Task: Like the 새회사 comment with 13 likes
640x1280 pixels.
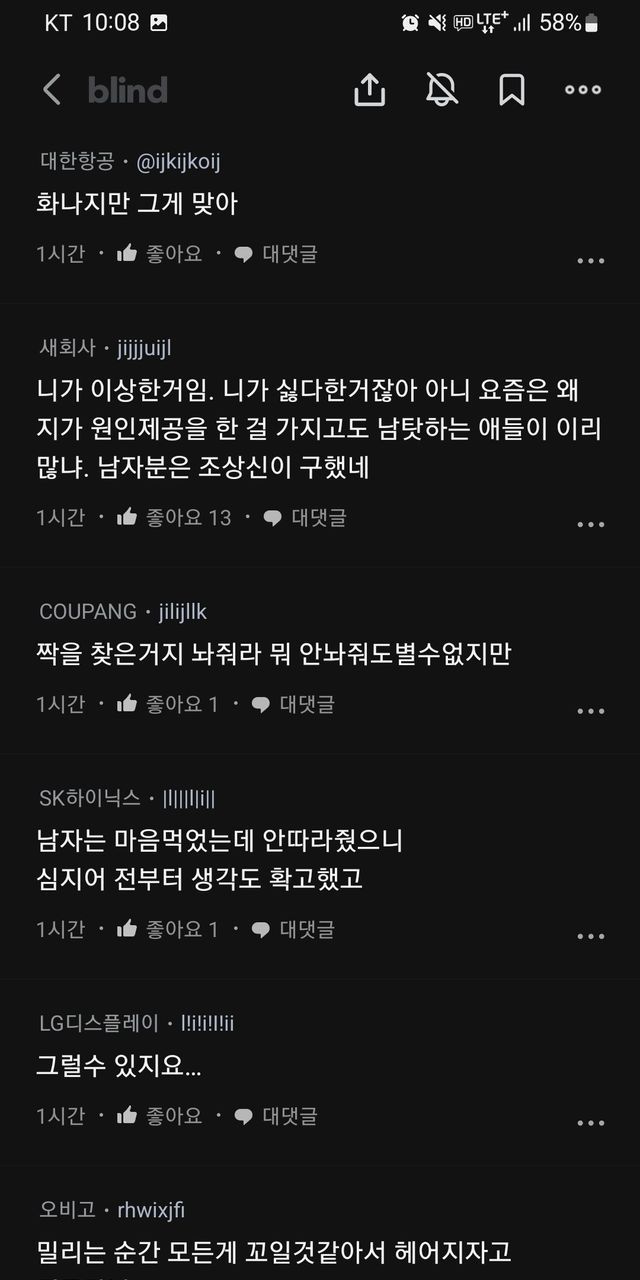Action: tap(173, 517)
